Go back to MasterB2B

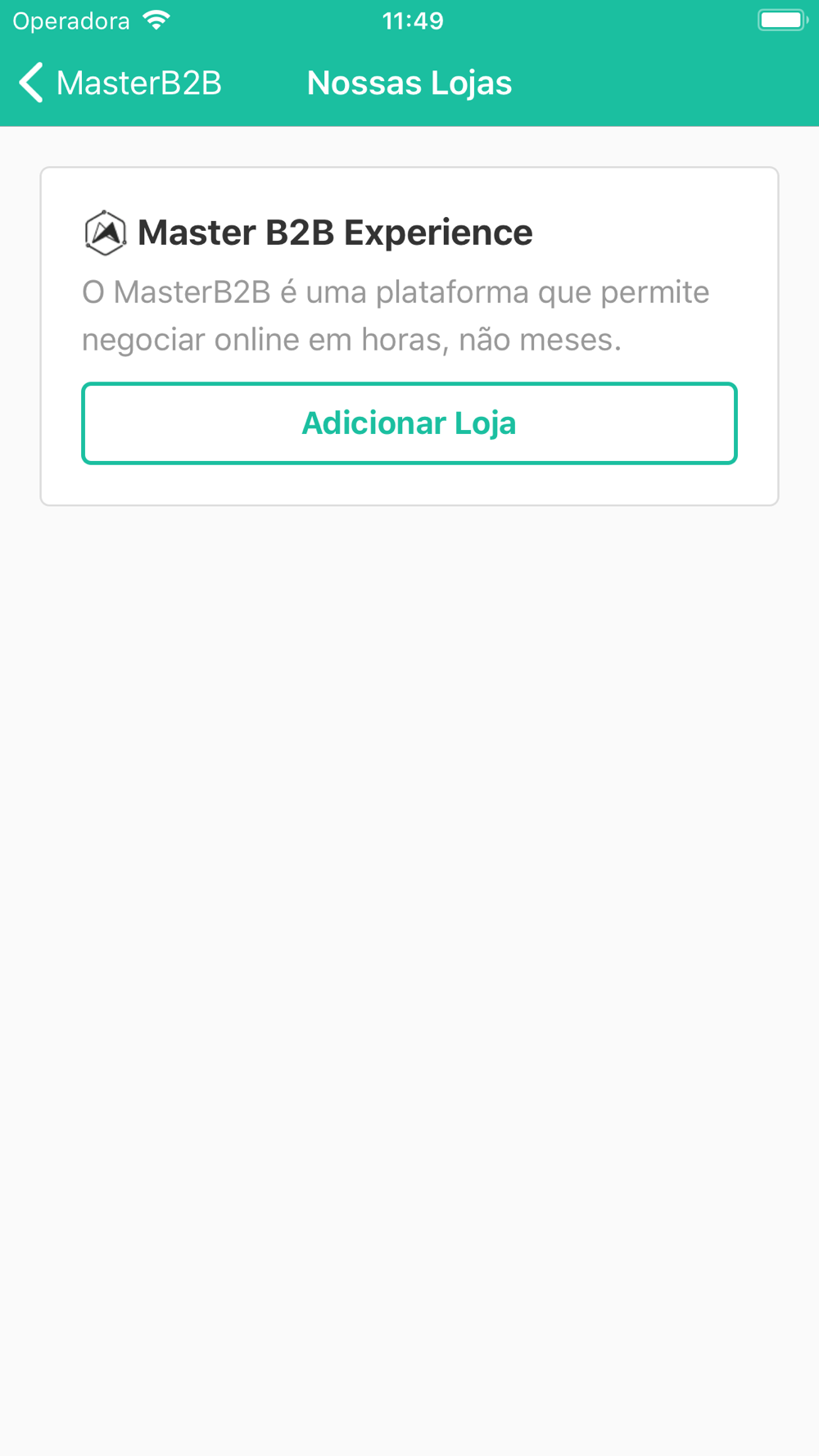[x=120, y=84]
